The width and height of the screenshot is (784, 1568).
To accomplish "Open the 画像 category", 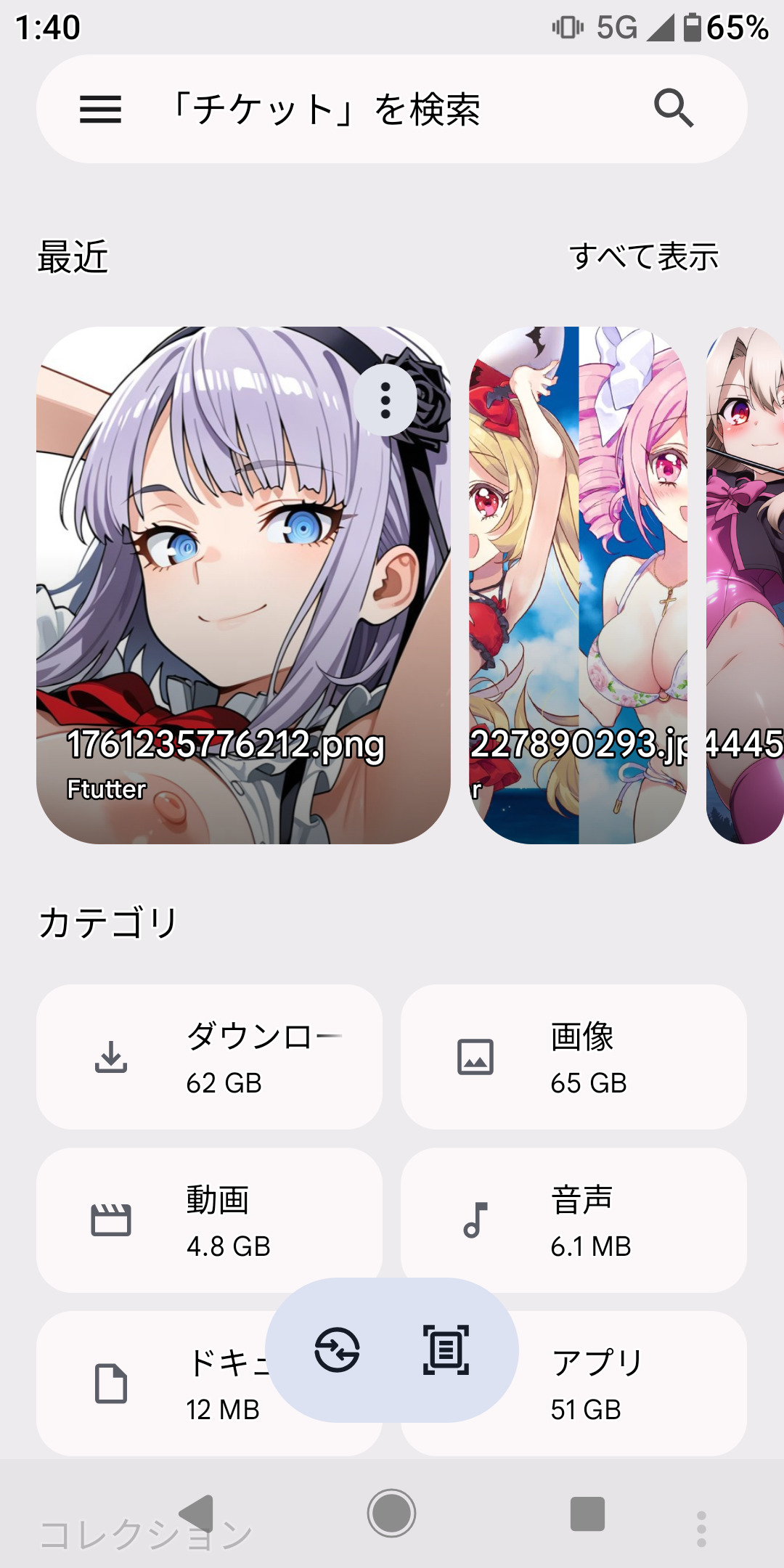I will (573, 1057).
